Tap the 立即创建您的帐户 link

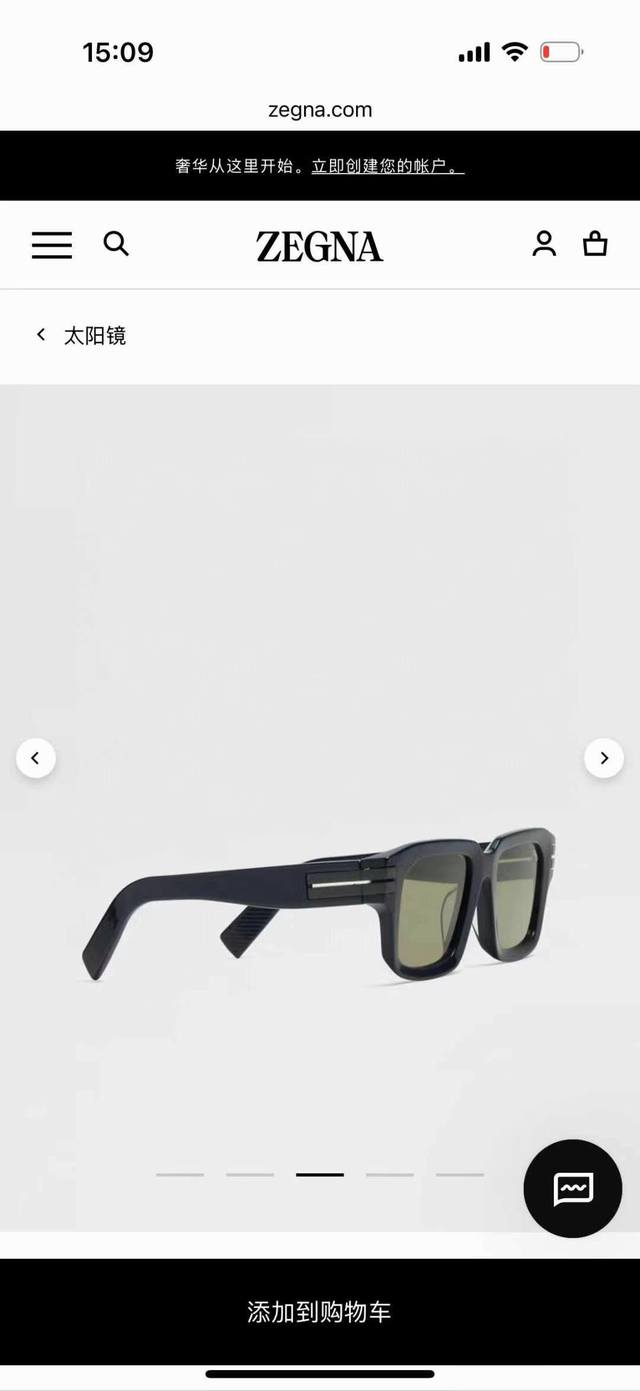pyautogui.click(x=387, y=167)
